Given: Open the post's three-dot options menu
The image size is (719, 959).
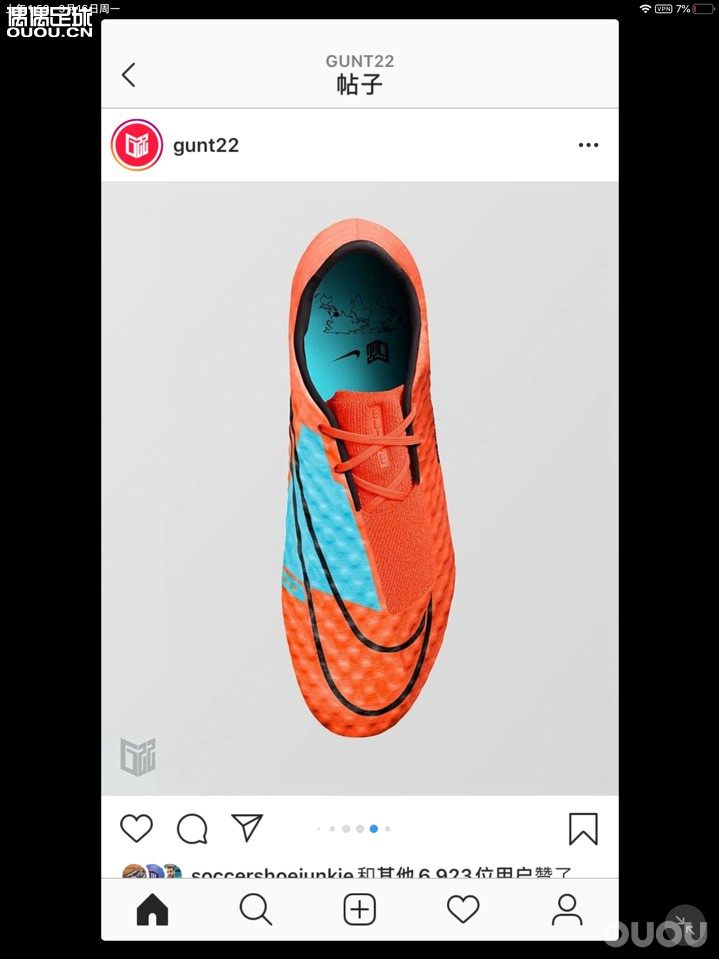Looking at the screenshot, I should click(588, 145).
